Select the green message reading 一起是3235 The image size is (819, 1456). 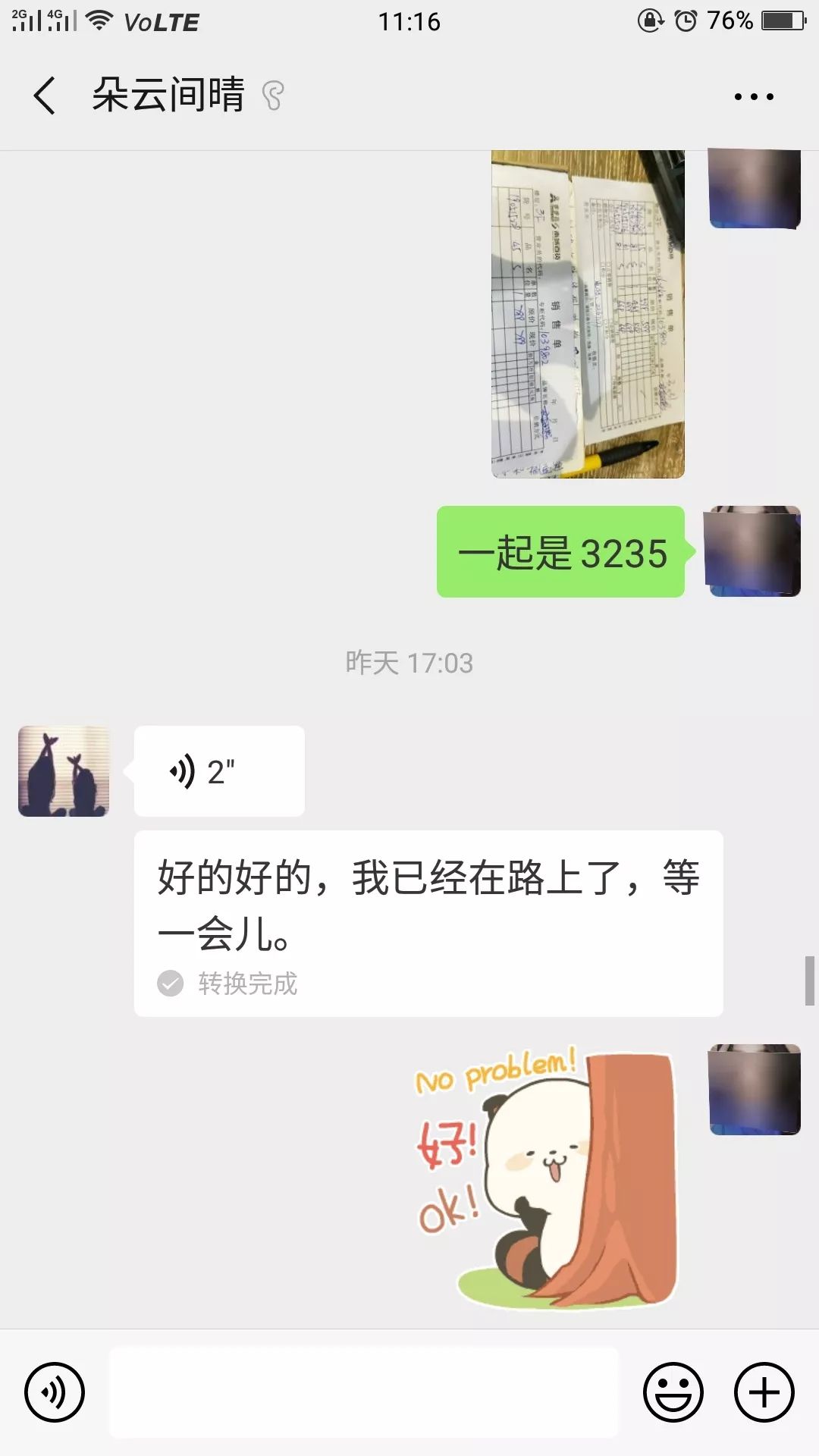561,554
